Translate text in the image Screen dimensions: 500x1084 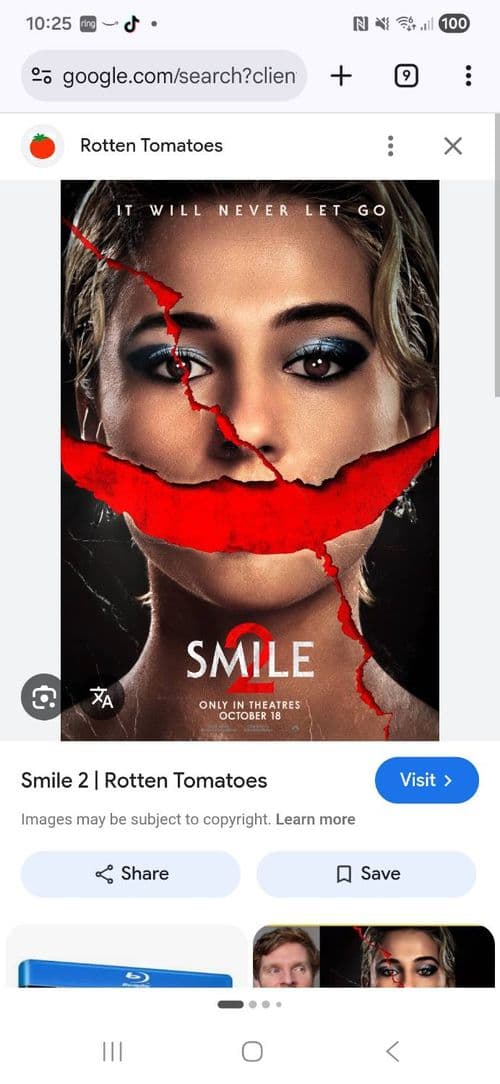point(102,697)
